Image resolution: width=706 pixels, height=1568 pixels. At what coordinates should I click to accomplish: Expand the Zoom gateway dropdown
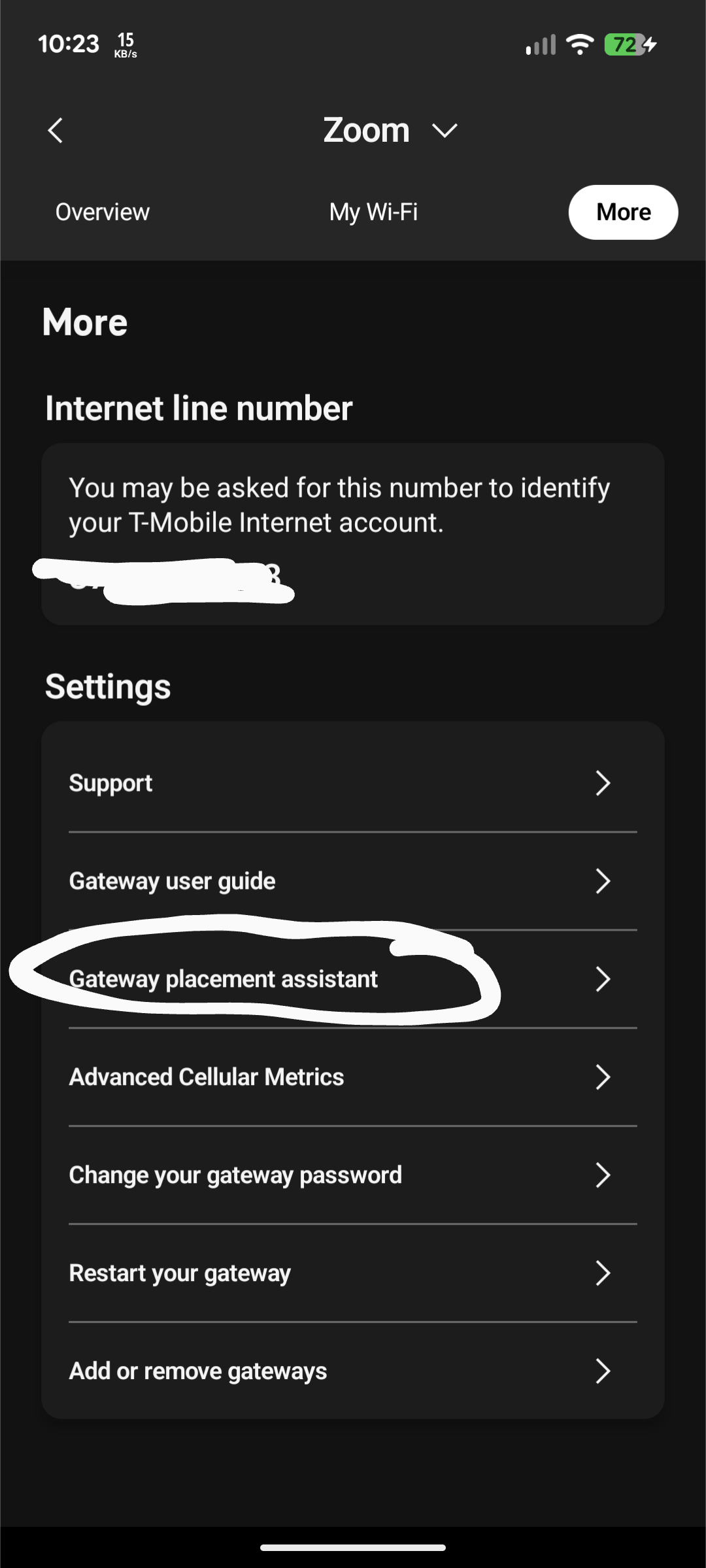pos(390,130)
